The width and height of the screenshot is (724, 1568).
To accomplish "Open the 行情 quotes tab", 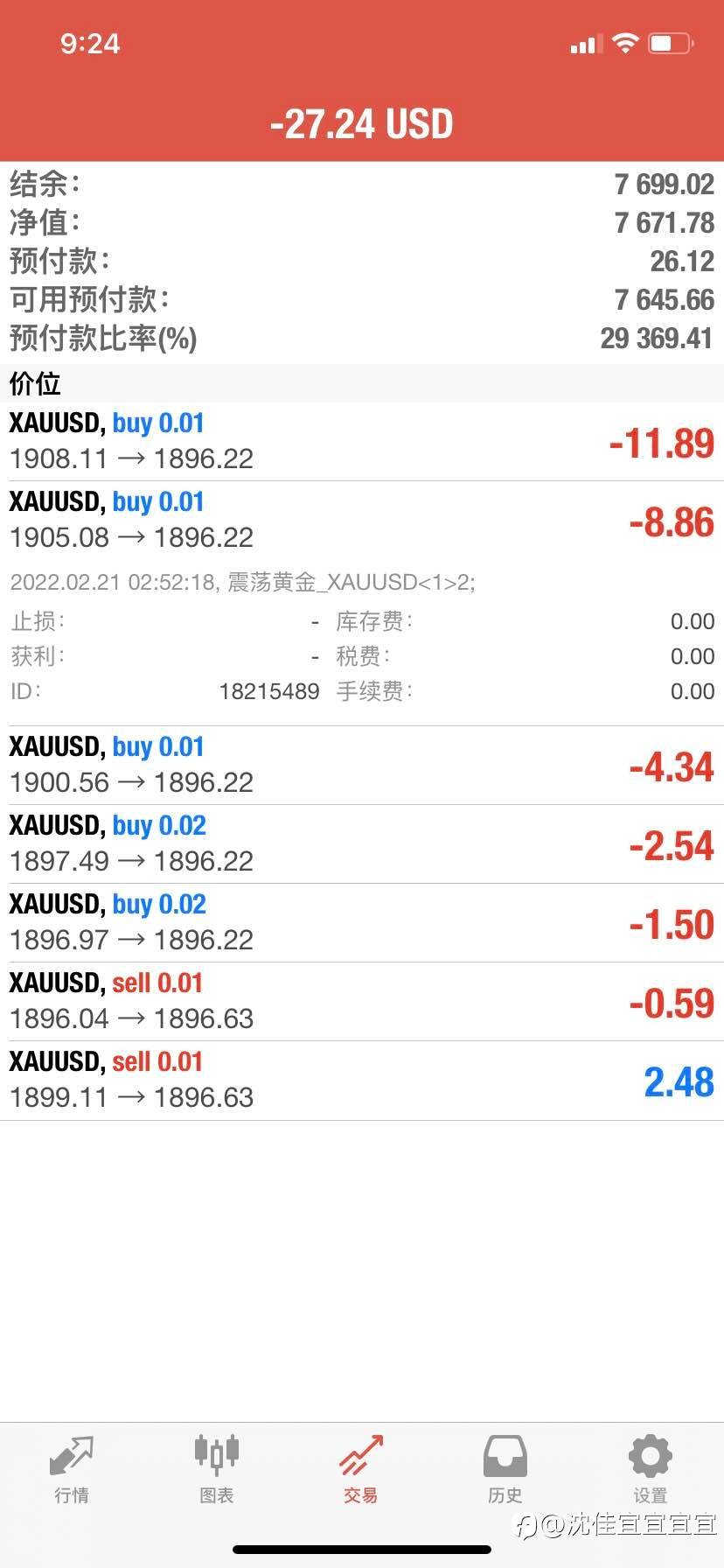I will pos(72,1470).
